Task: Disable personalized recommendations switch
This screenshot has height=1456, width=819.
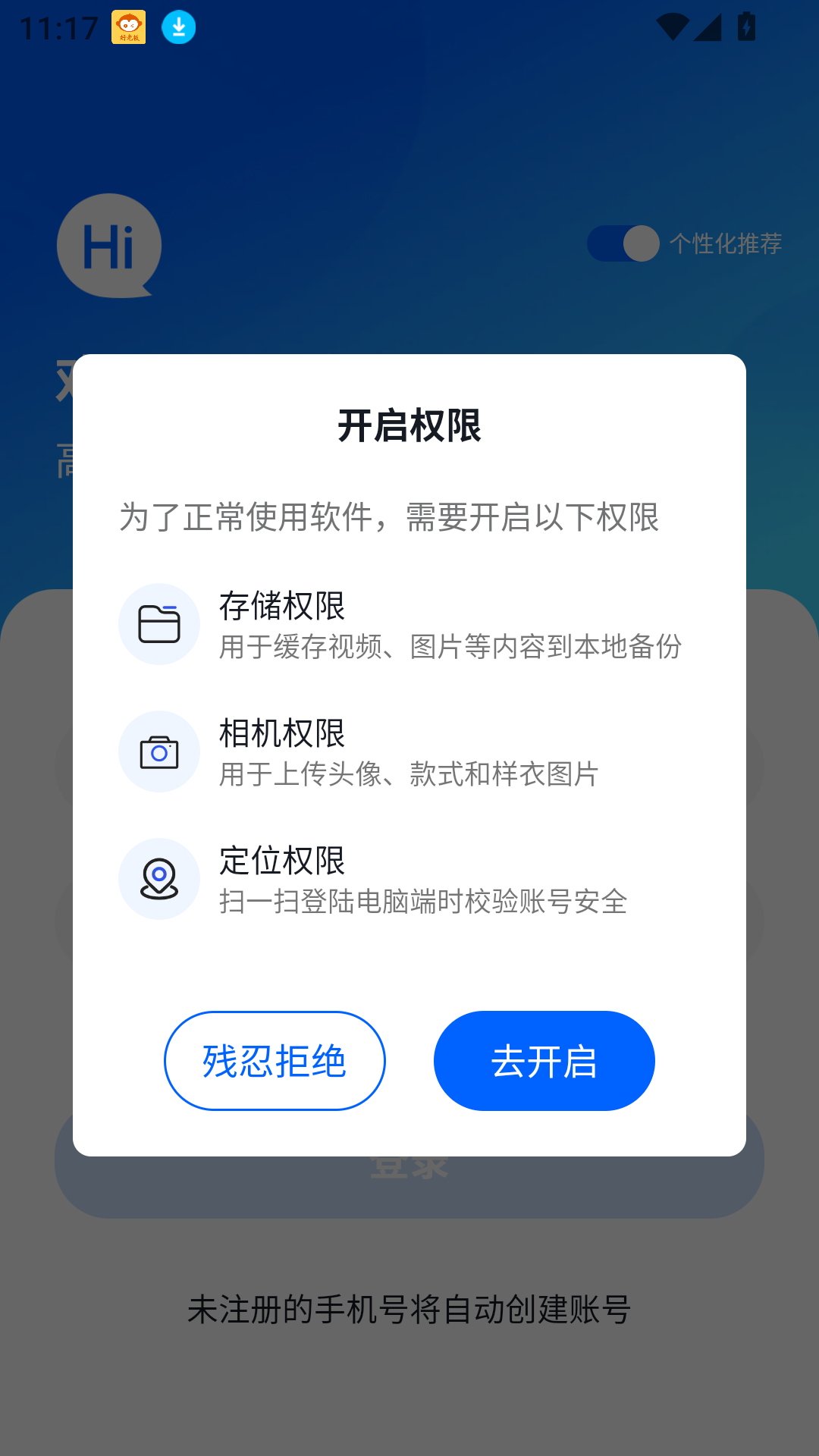Action: click(x=622, y=244)
